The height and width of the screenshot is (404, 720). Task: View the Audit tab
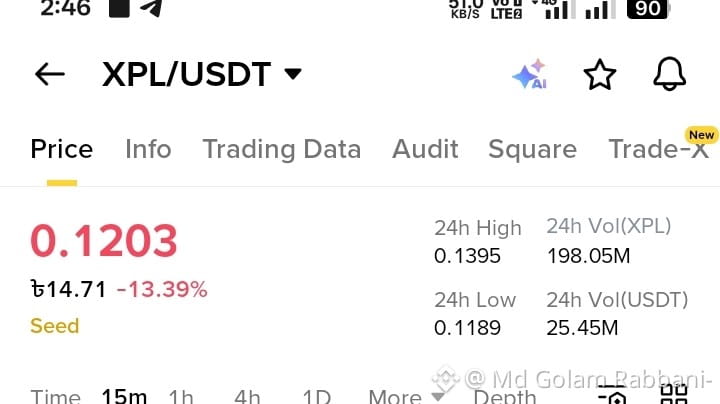425,149
